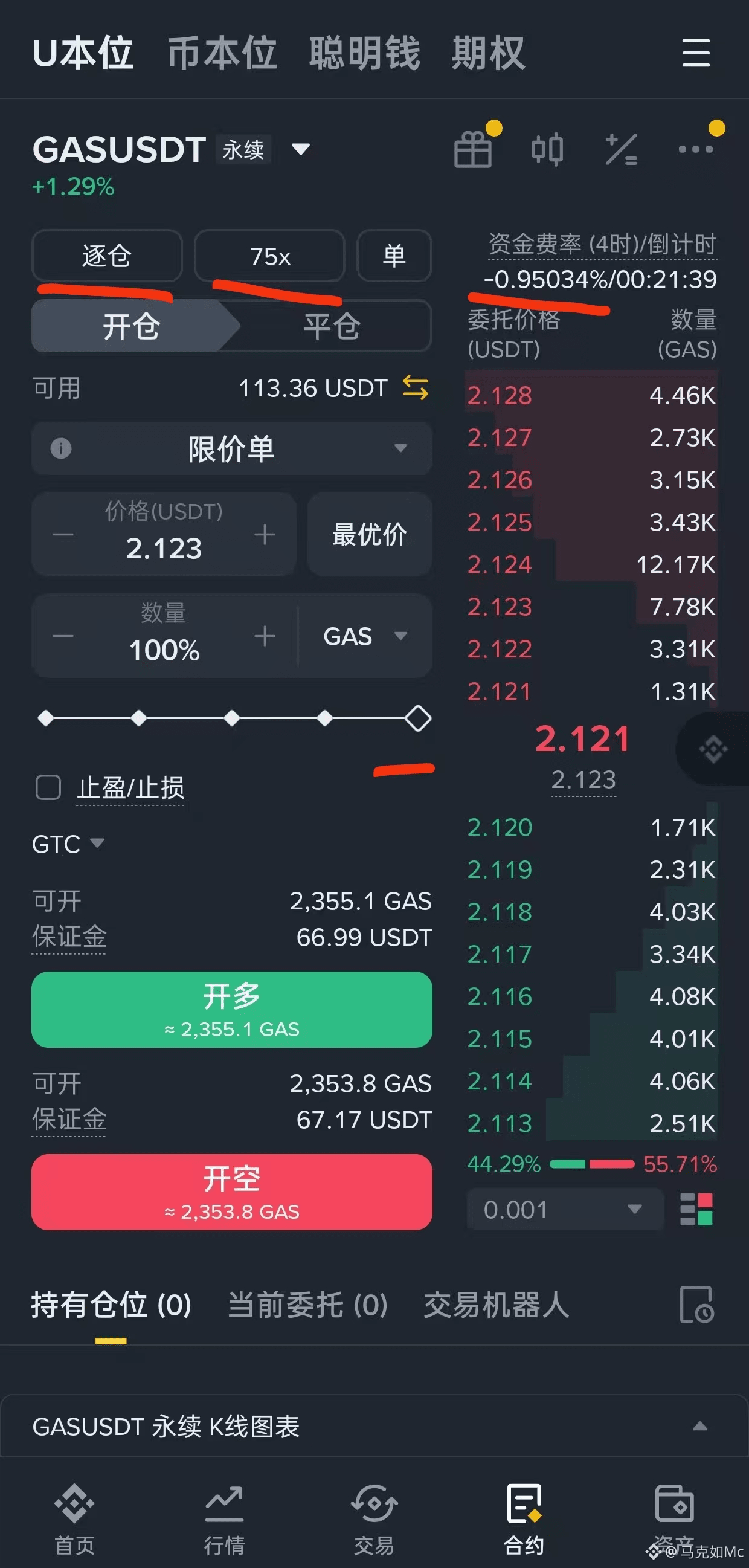Switch to the 平仓 tab
This screenshot has width=749, height=1568.
332,326
